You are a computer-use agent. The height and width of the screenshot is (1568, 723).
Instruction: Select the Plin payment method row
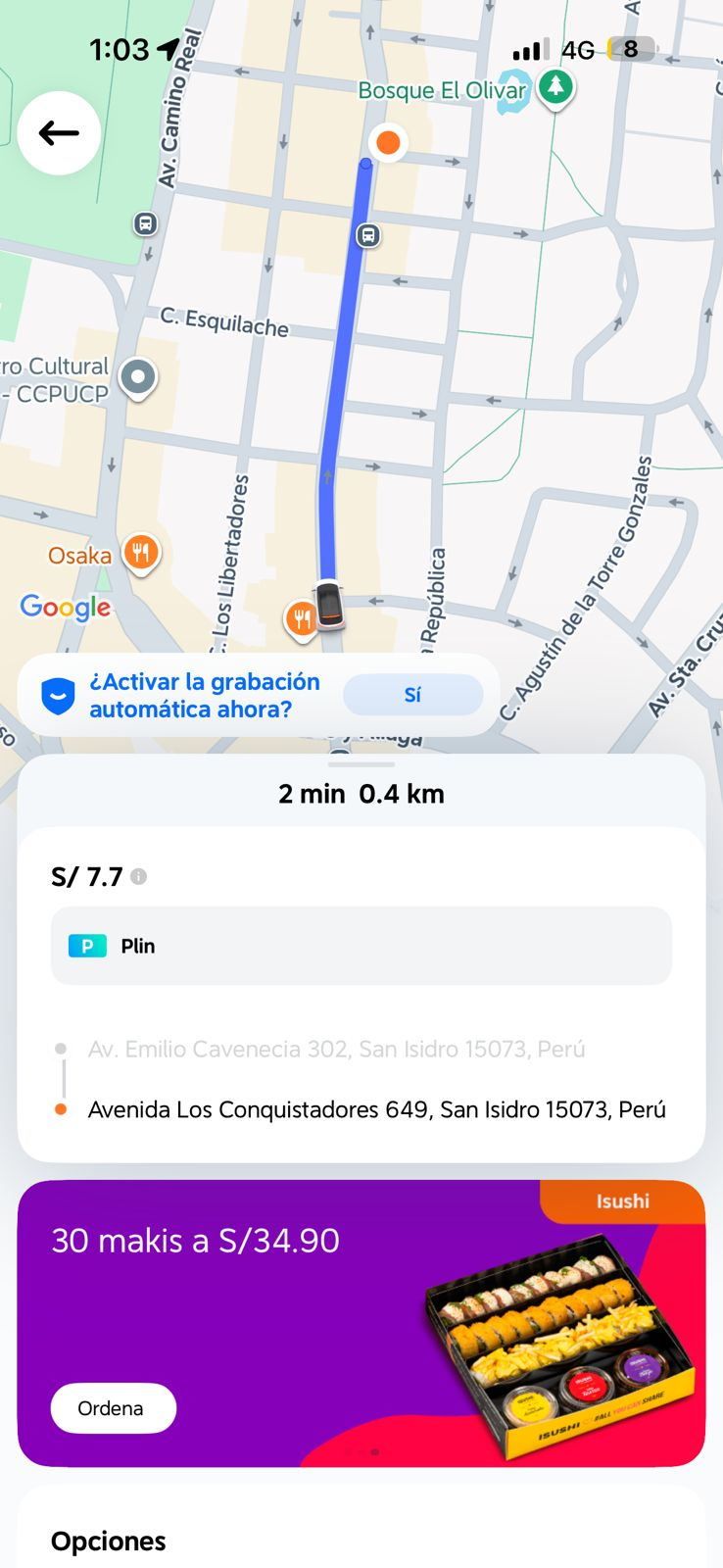(x=361, y=946)
